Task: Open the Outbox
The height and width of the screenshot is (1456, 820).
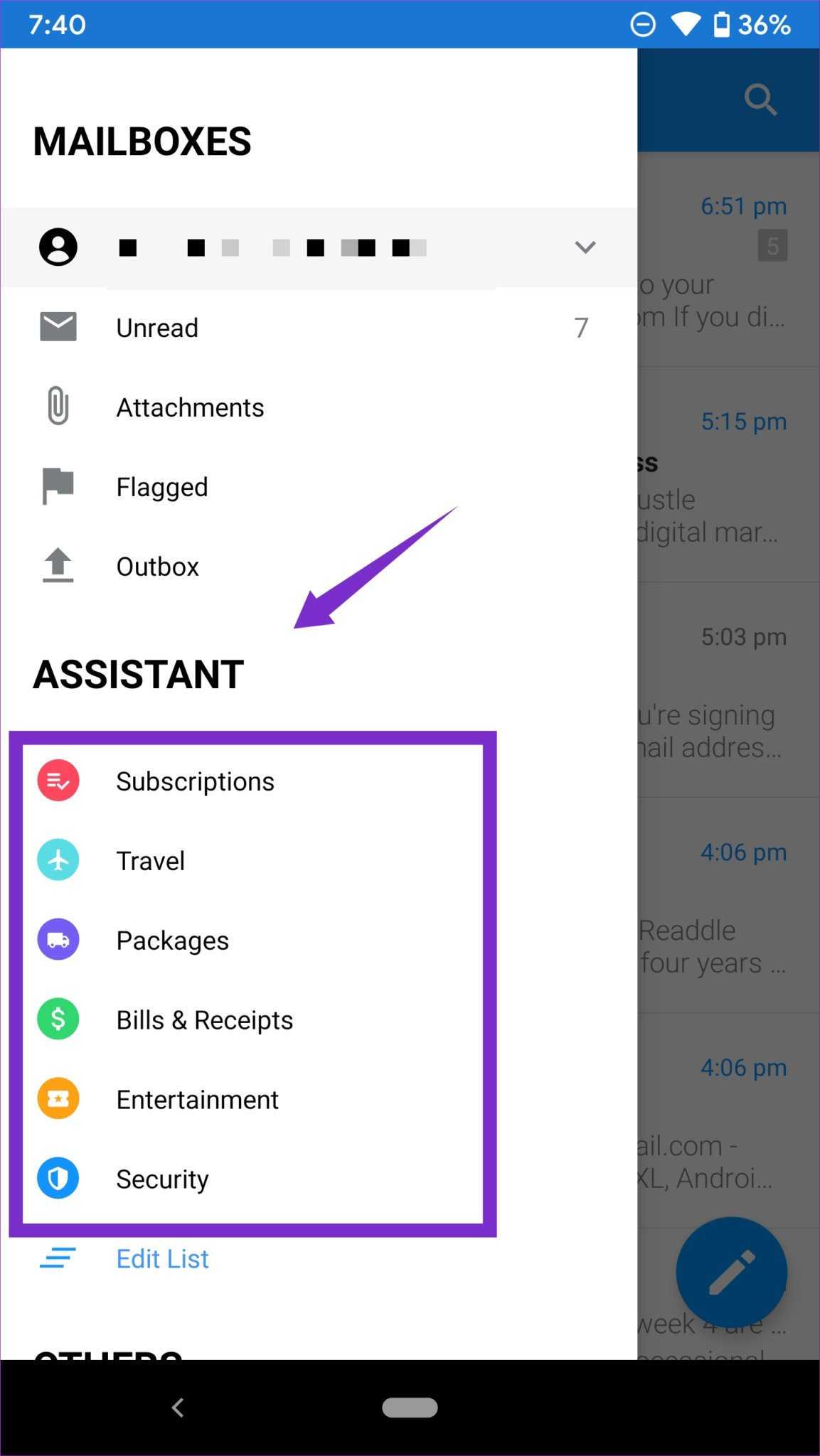Action: pyautogui.click(x=157, y=567)
